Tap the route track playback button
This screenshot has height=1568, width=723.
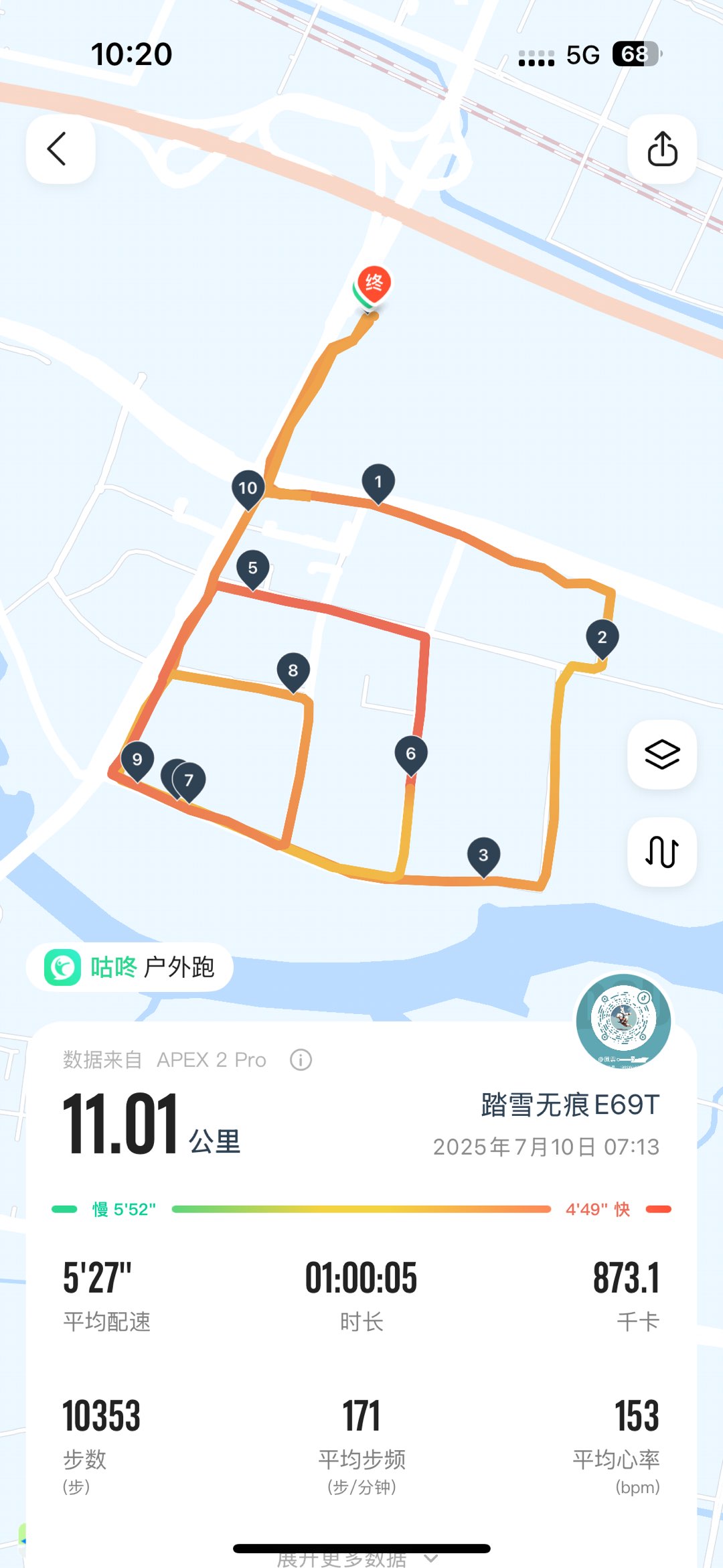pos(661,852)
